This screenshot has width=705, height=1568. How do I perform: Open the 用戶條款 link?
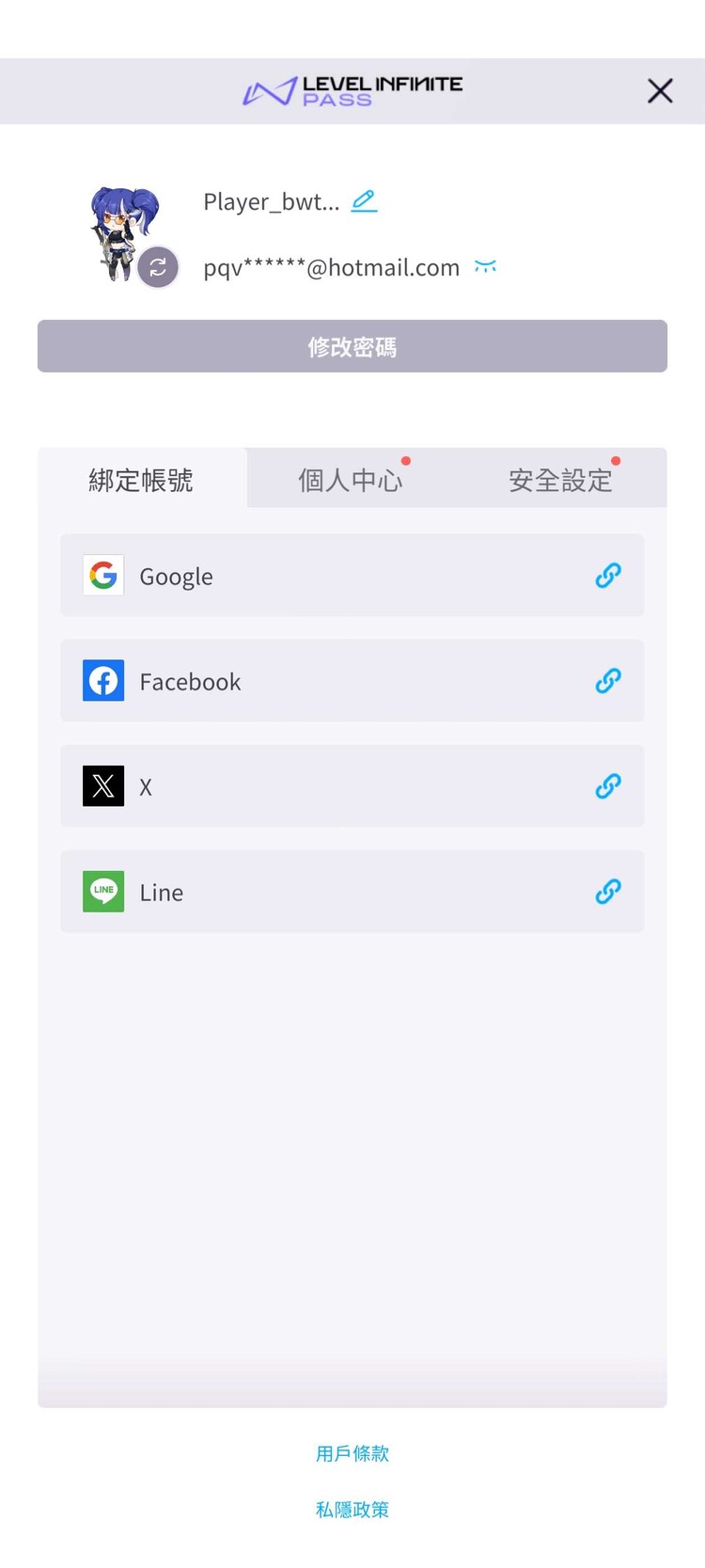click(x=352, y=1453)
